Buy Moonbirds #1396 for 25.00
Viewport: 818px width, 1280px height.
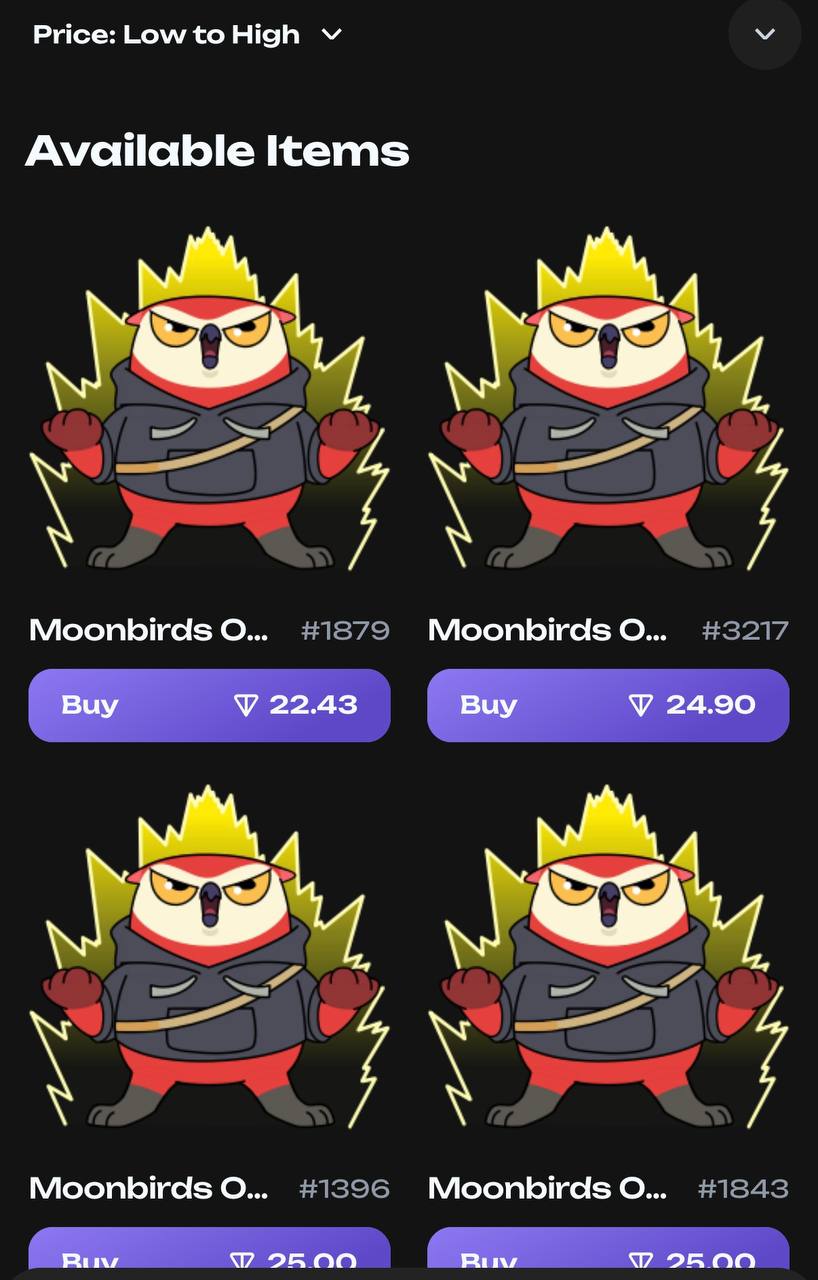[209, 1254]
